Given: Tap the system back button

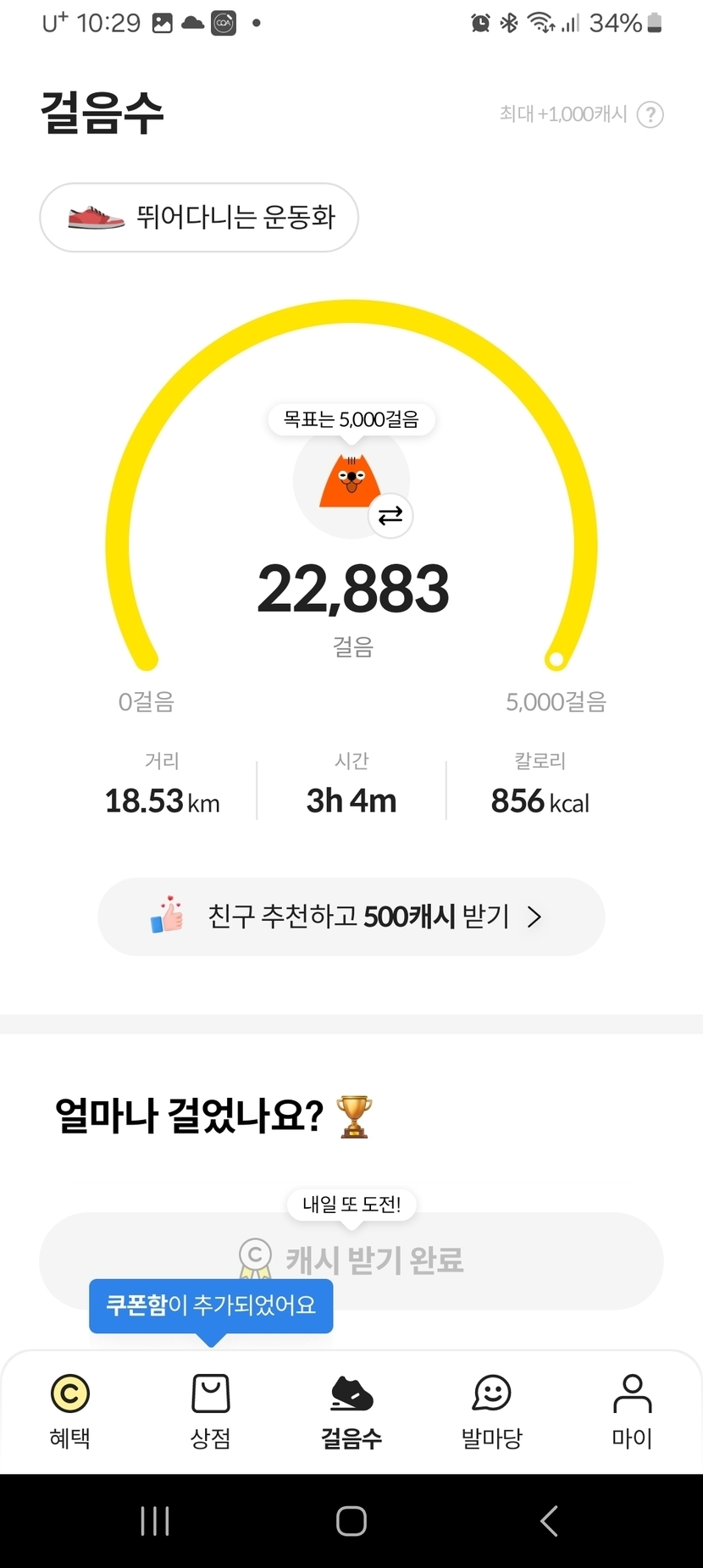Looking at the screenshot, I should [x=549, y=1521].
